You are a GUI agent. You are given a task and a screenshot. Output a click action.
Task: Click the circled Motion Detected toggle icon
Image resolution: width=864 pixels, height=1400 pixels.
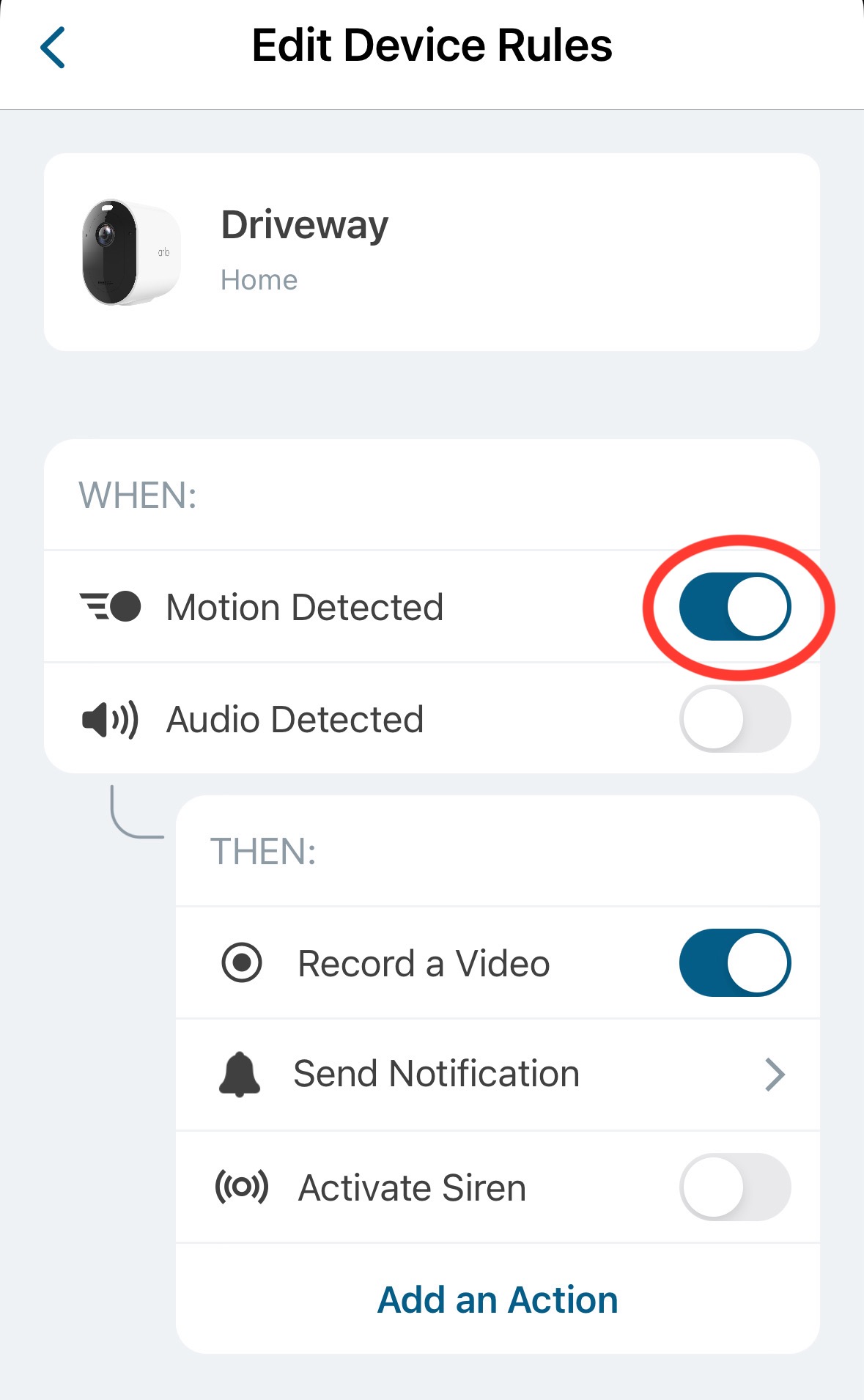735,606
